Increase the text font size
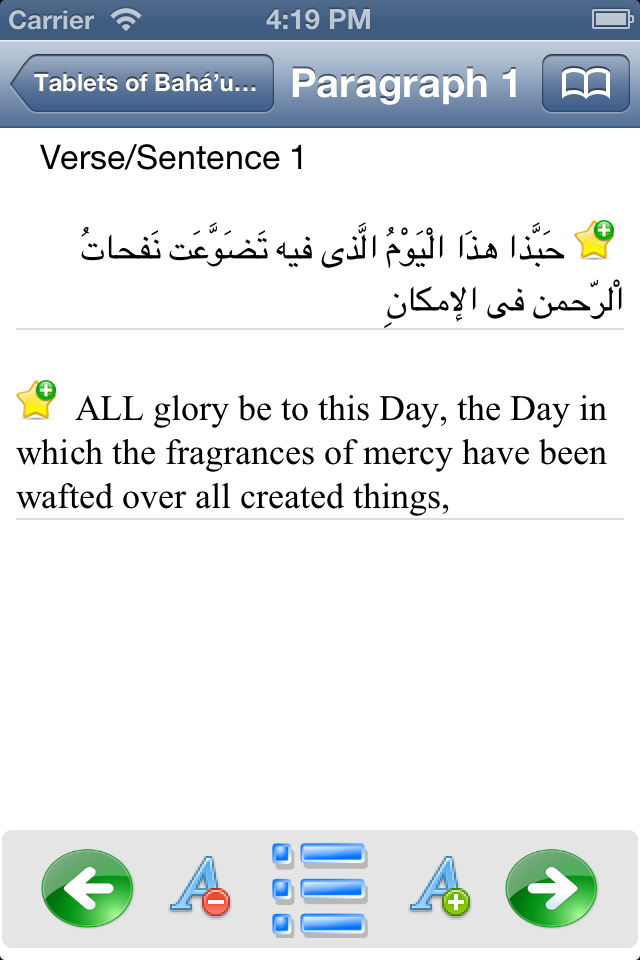The height and width of the screenshot is (960, 640). point(439,888)
